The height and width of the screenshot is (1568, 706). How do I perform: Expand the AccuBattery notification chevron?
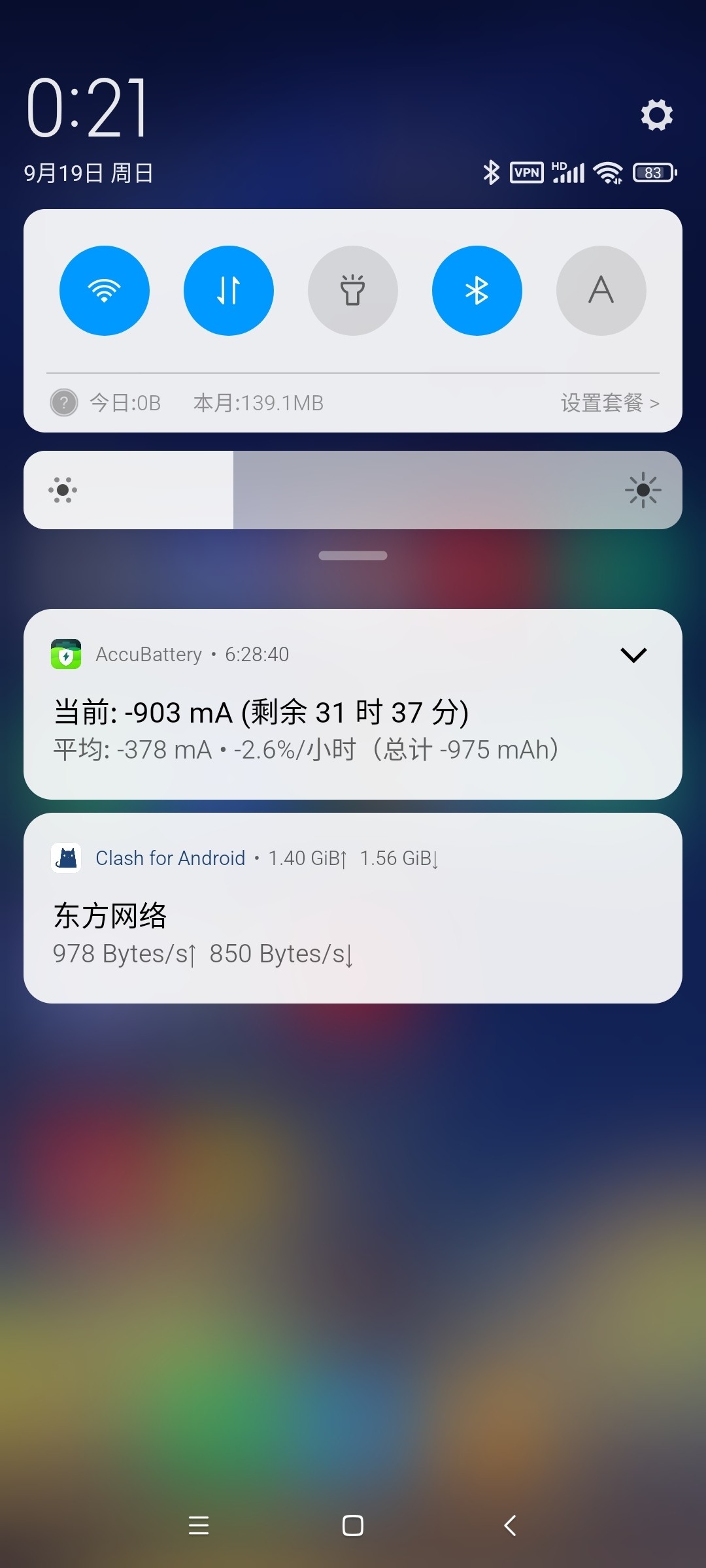pyautogui.click(x=633, y=655)
